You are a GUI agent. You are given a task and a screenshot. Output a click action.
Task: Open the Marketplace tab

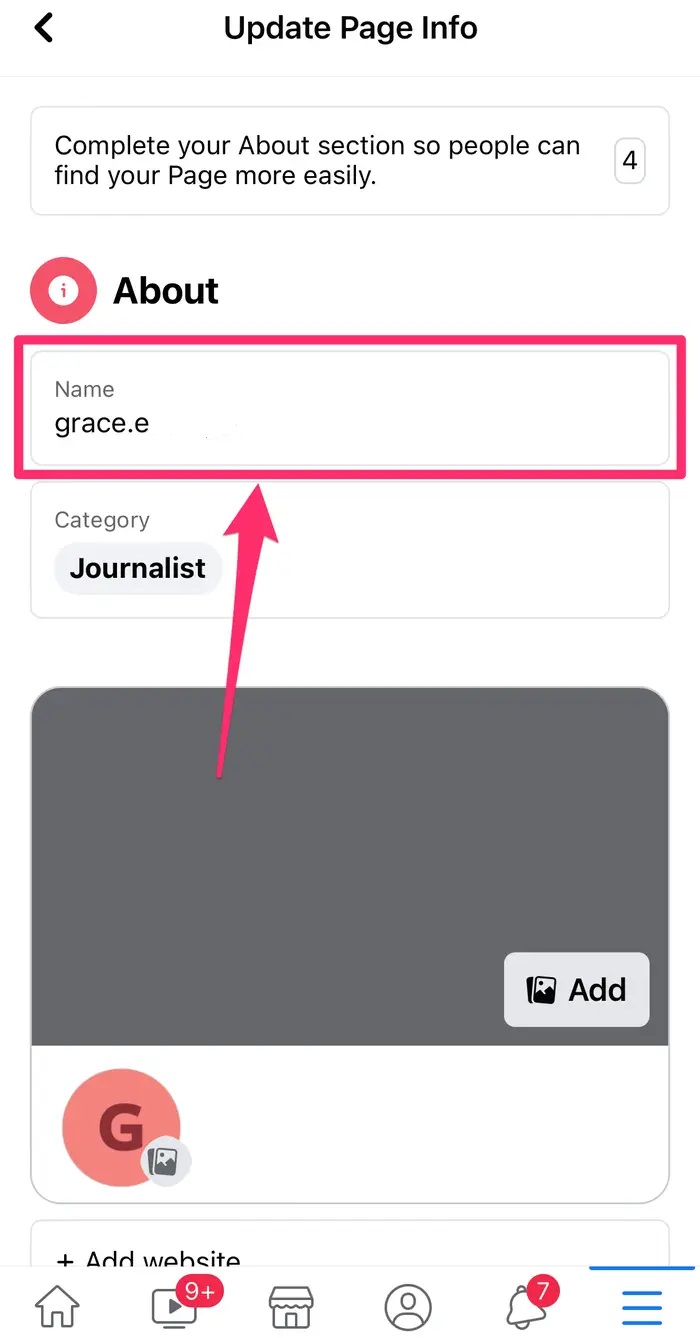pyautogui.click(x=291, y=1306)
